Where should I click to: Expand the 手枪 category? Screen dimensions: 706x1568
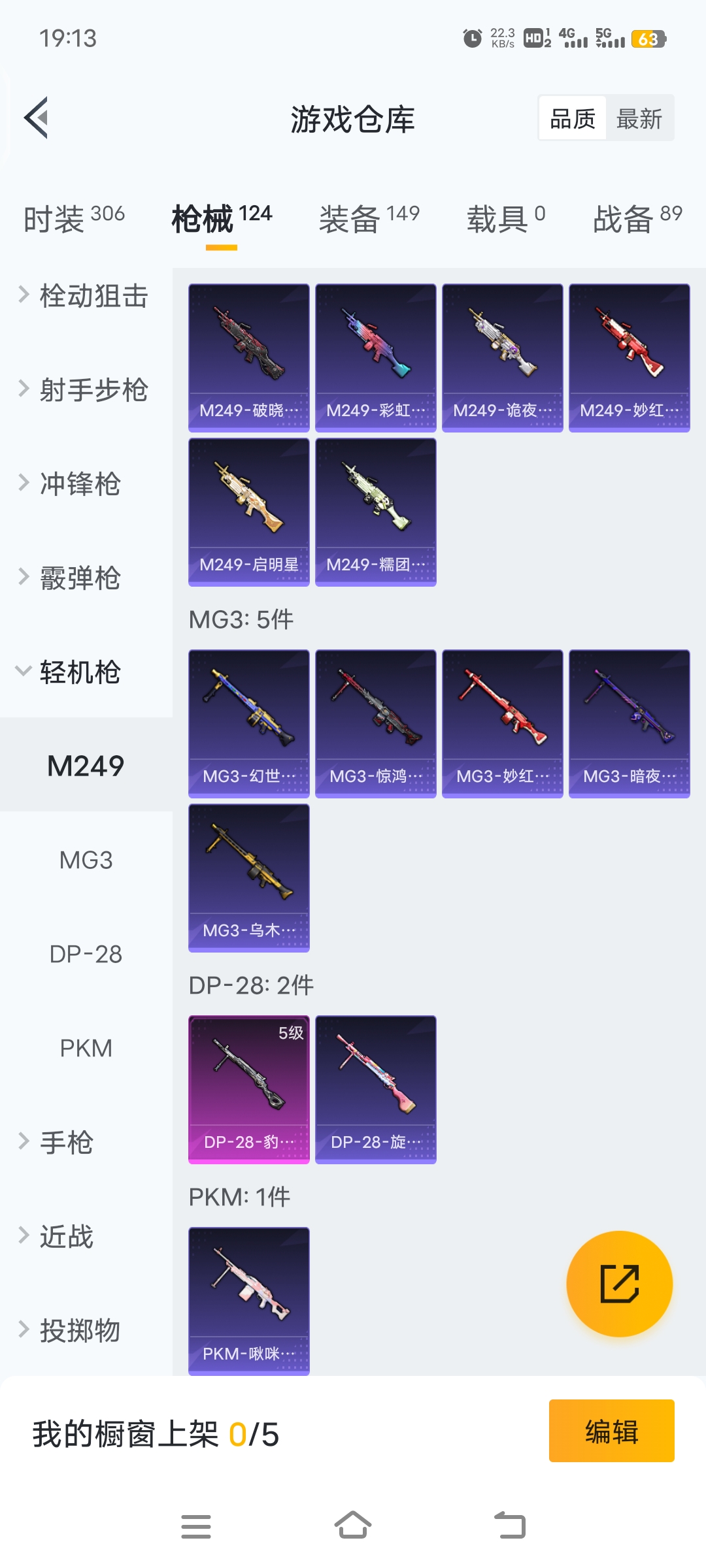tap(65, 1143)
